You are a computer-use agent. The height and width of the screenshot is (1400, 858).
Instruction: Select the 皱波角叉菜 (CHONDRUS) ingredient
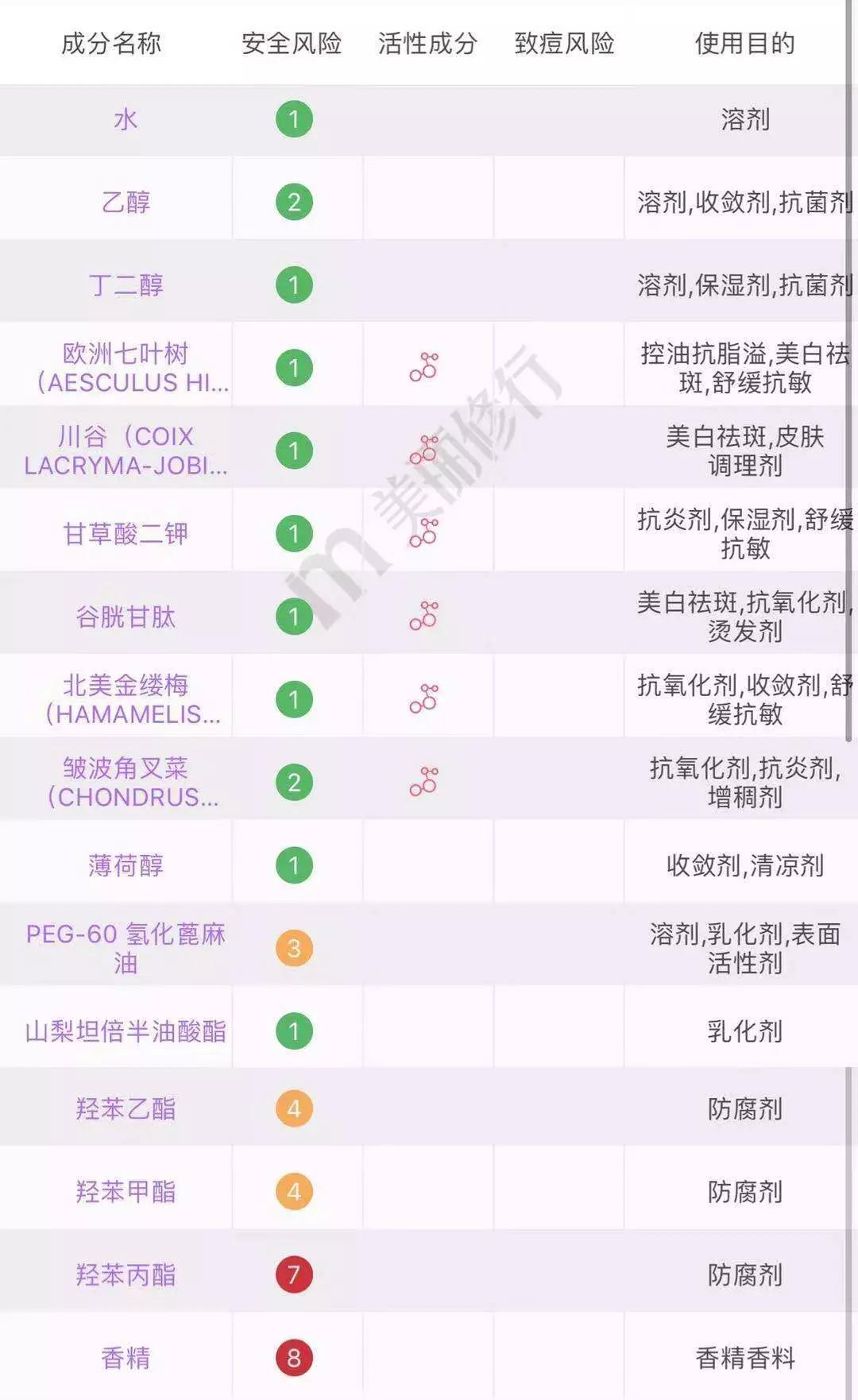126,782
